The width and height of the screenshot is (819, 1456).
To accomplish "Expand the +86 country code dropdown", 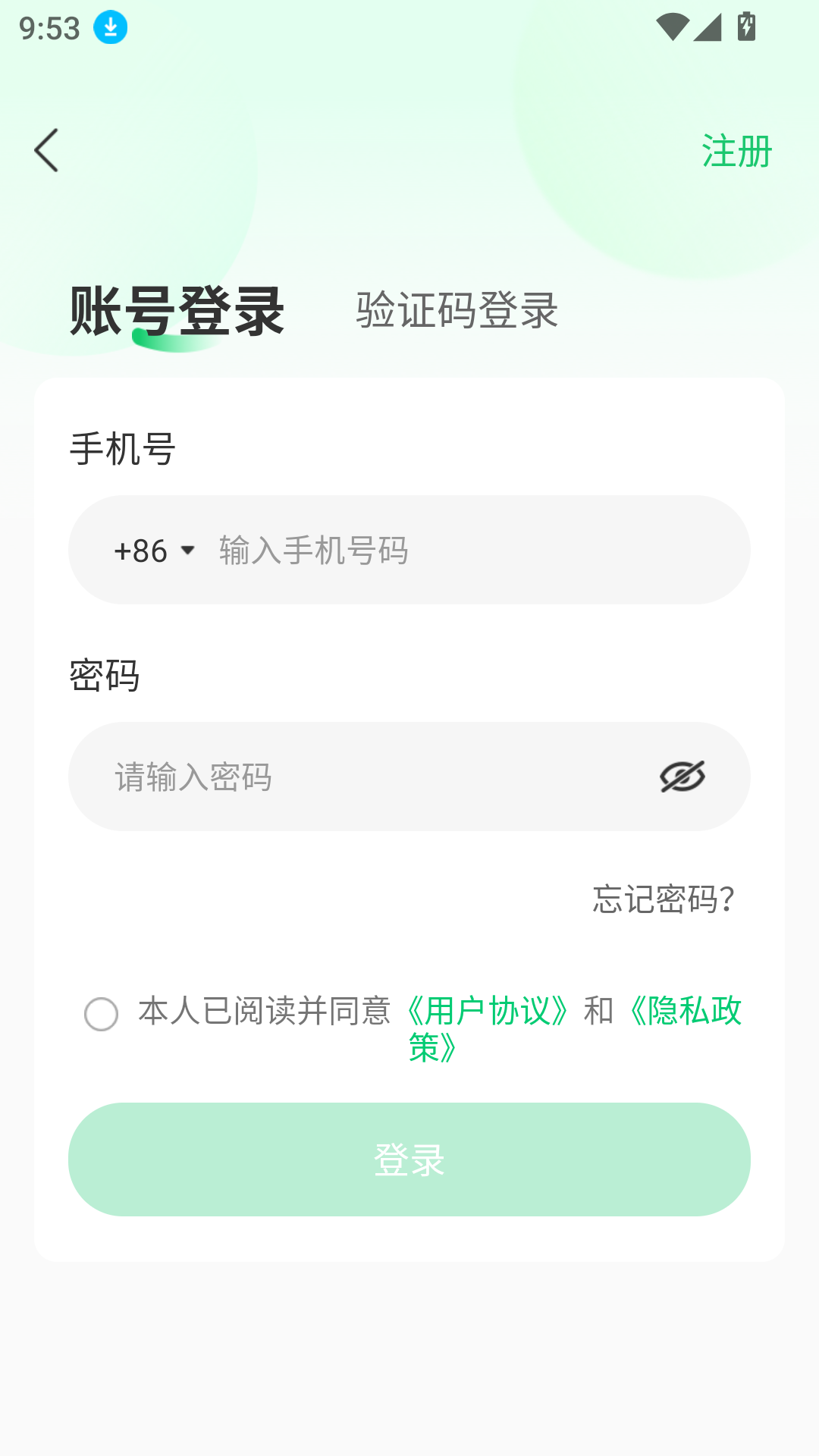I will click(x=155, y=551).
